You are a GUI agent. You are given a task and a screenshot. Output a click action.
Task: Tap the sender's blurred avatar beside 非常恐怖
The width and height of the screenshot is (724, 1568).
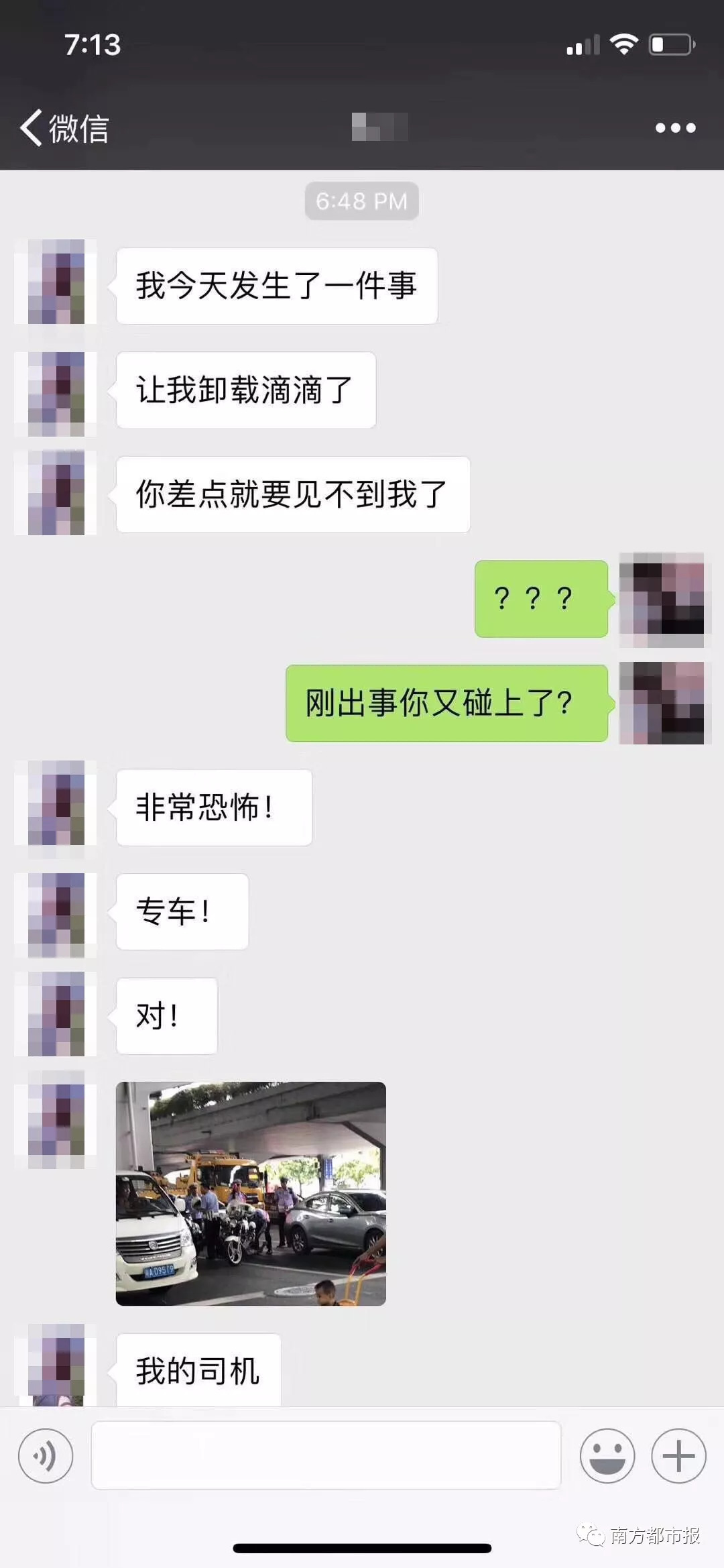(x=56, y=808)
